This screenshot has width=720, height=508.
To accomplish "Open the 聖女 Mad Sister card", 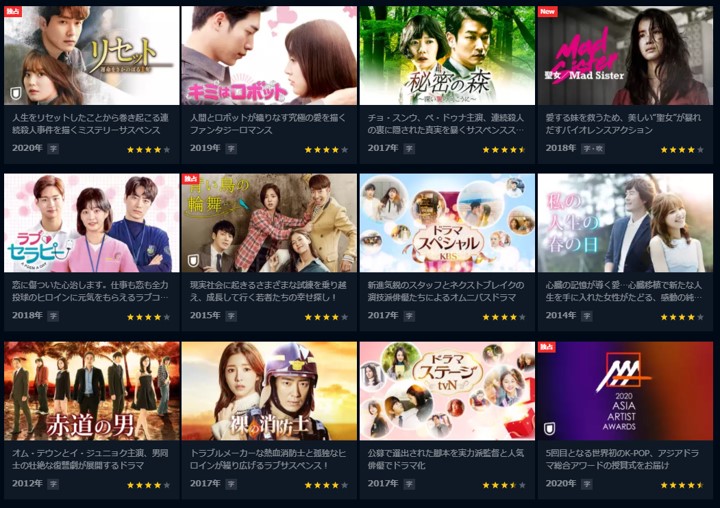I will coord(624,56).
